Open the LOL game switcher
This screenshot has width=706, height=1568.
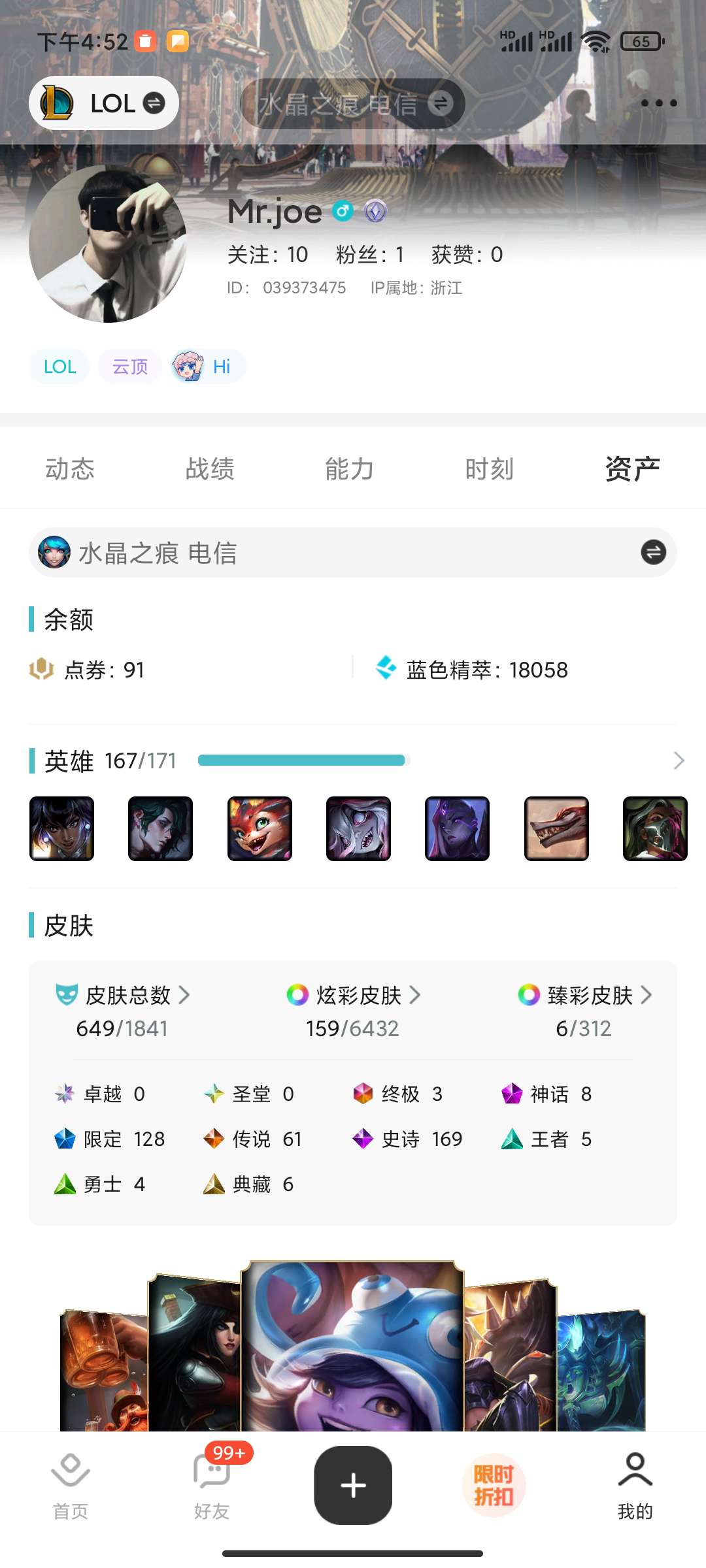[x=103, y=103]
